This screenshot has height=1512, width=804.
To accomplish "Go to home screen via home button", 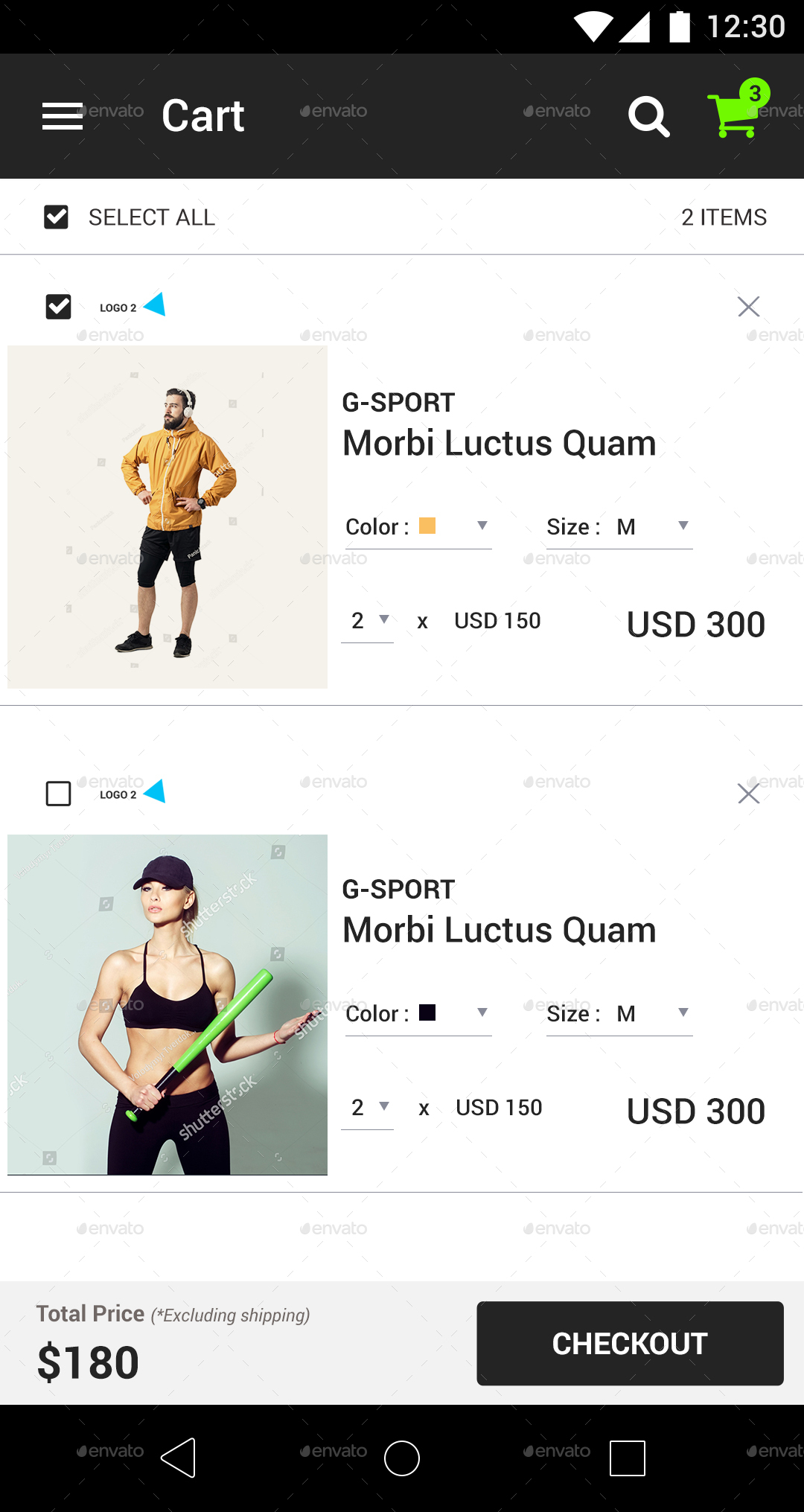I will tap(402, 1458).
